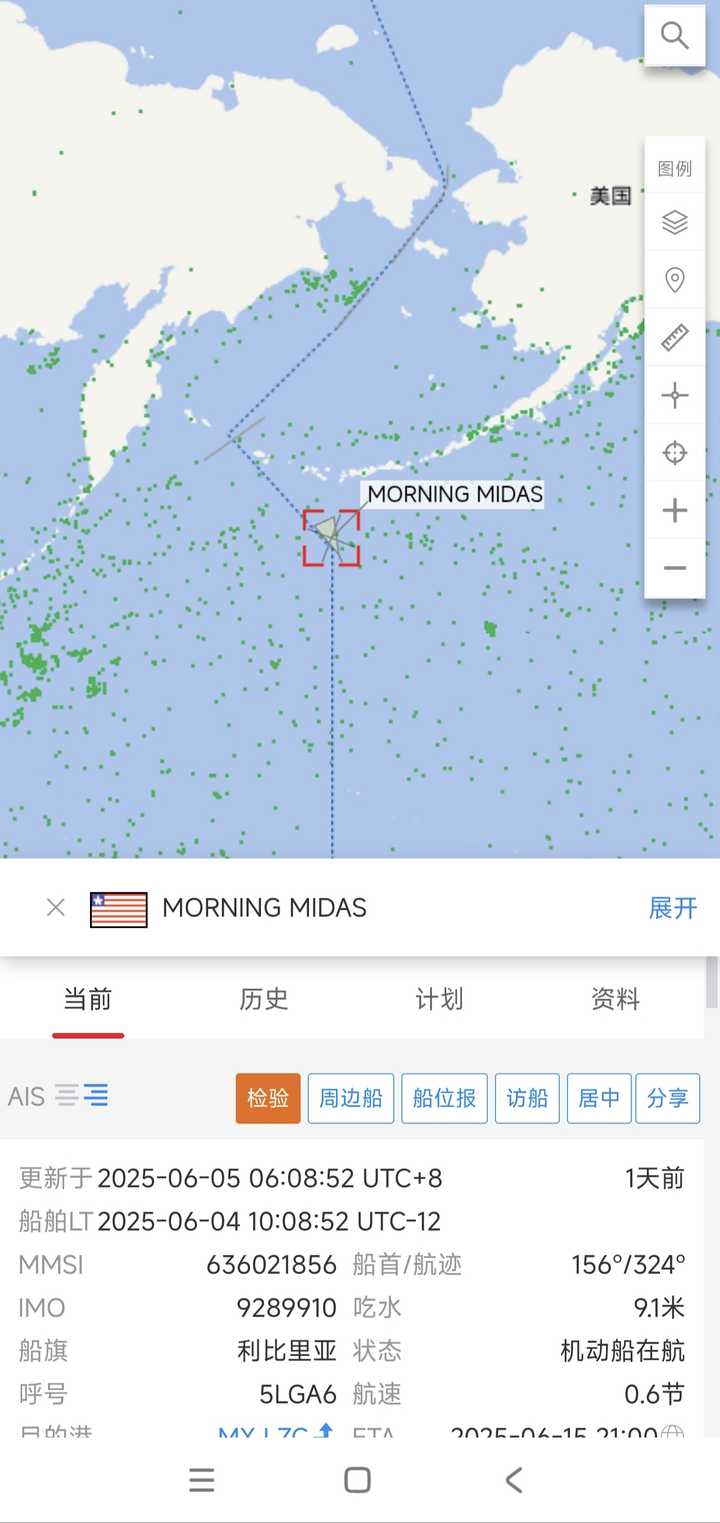Screen dimensions: 720x1523
Task: Tap the crosshair coordinate tool
Action: coord(675,396)
